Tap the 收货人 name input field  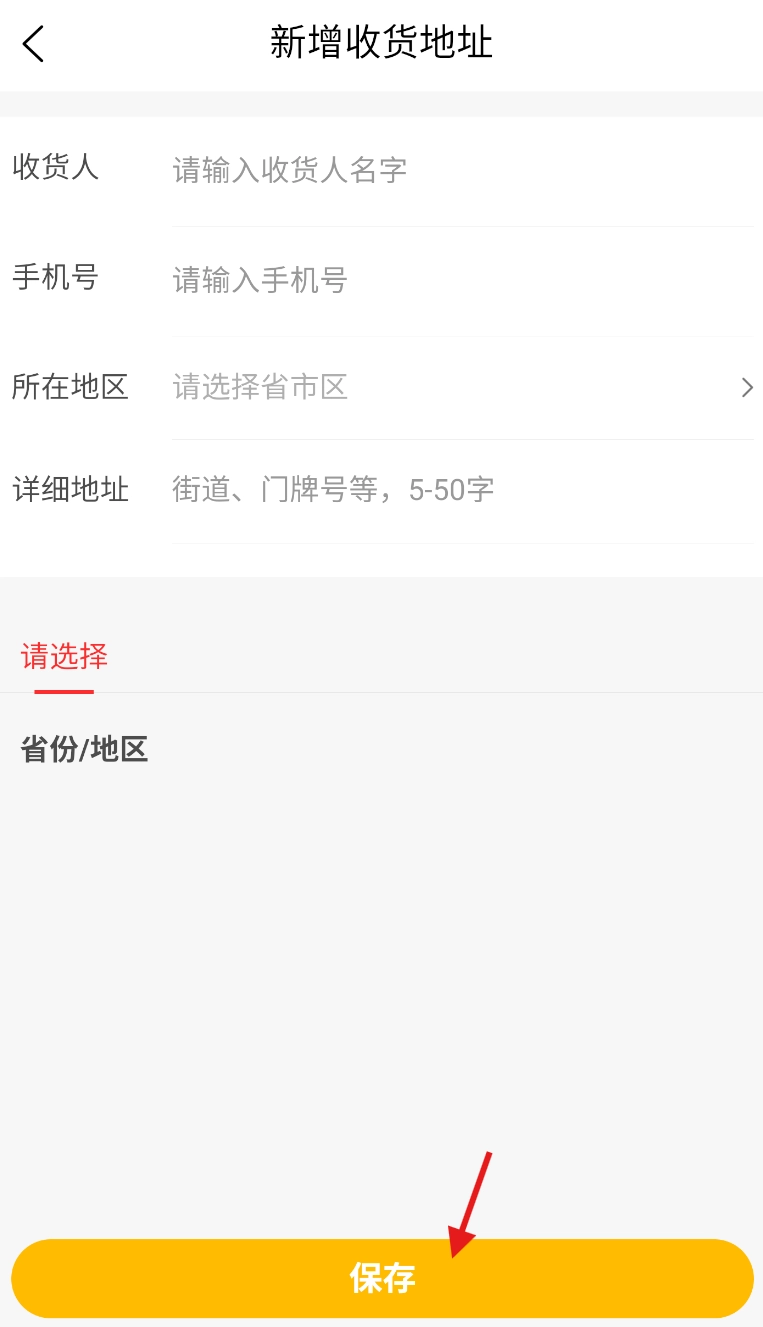[x=460, y=170]
